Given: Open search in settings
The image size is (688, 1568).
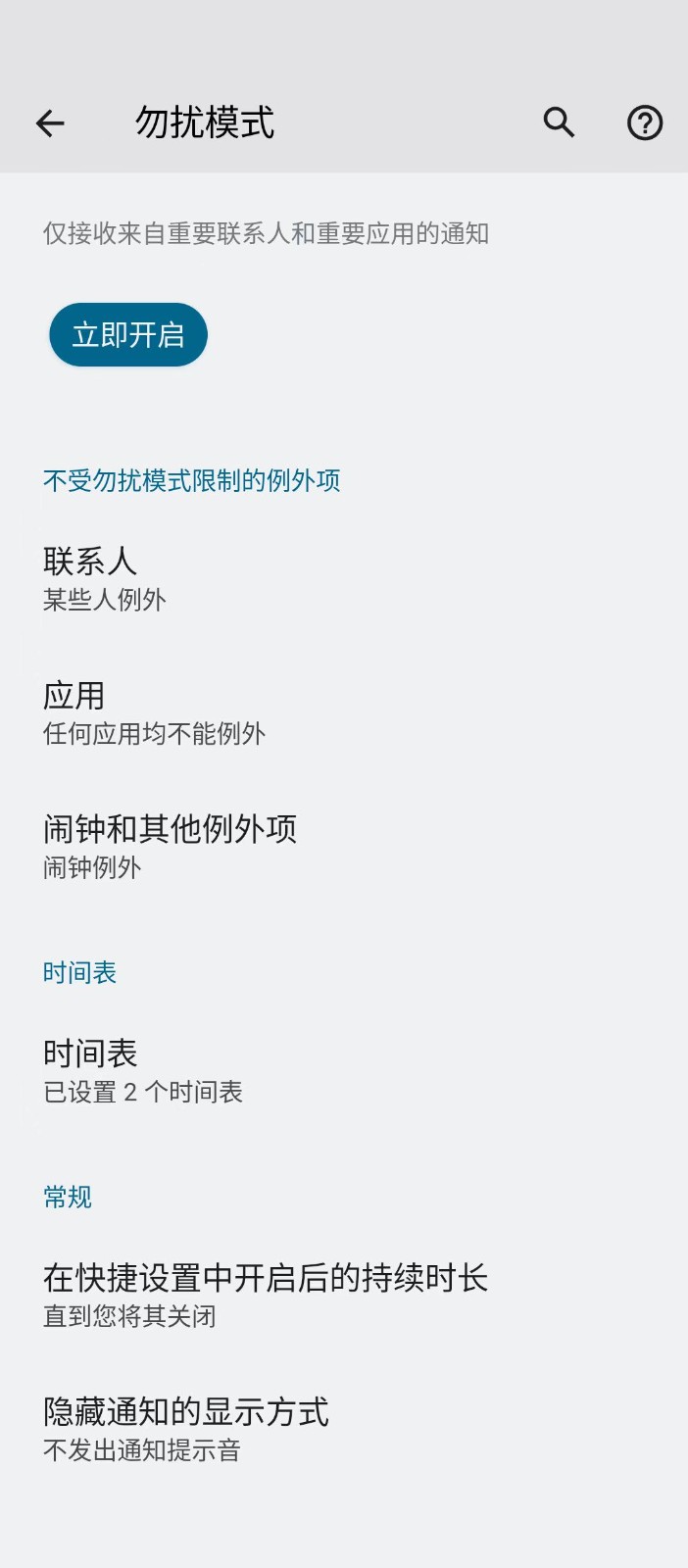Looking at the screenshot, I should [x=559, y=122].
